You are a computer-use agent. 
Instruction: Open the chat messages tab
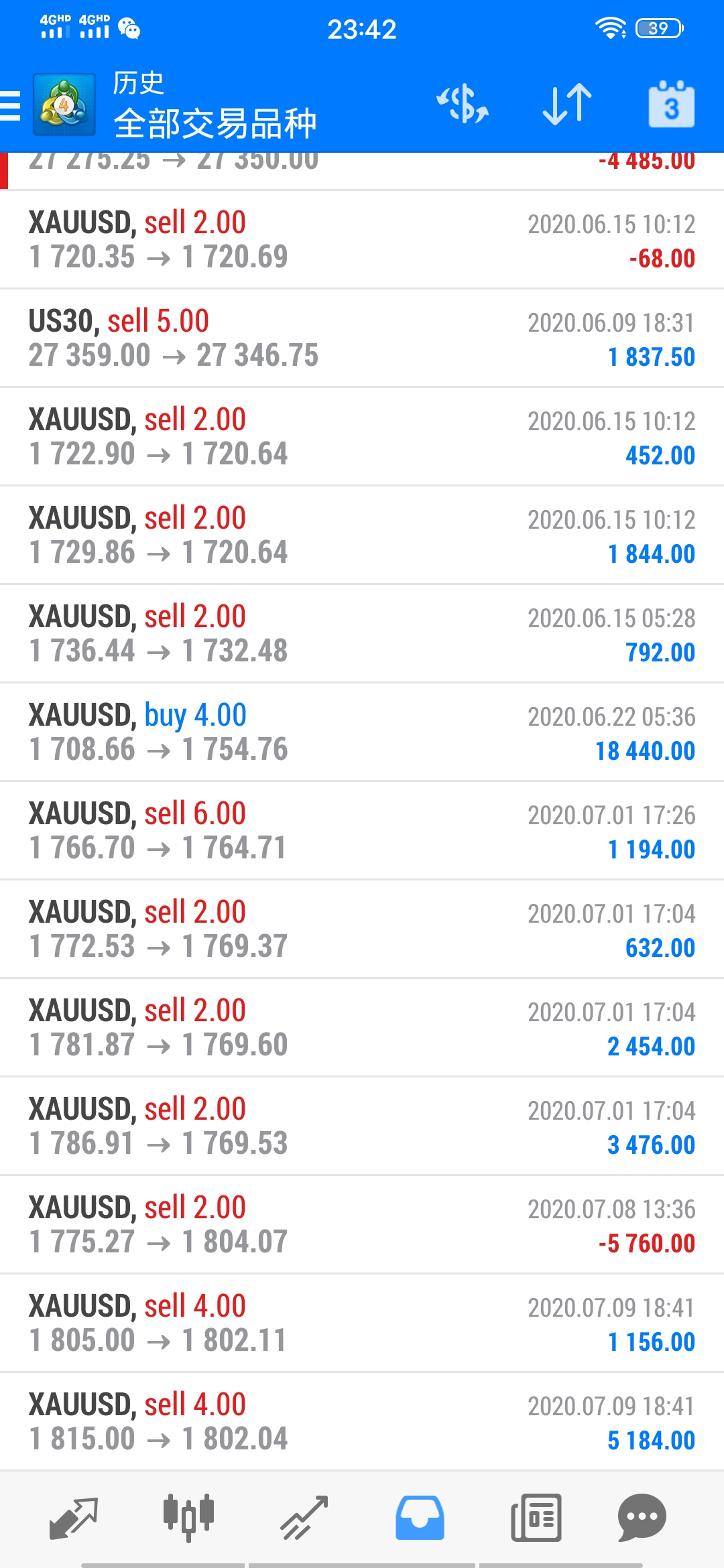pyautogui.click(x=642, y=1518)
